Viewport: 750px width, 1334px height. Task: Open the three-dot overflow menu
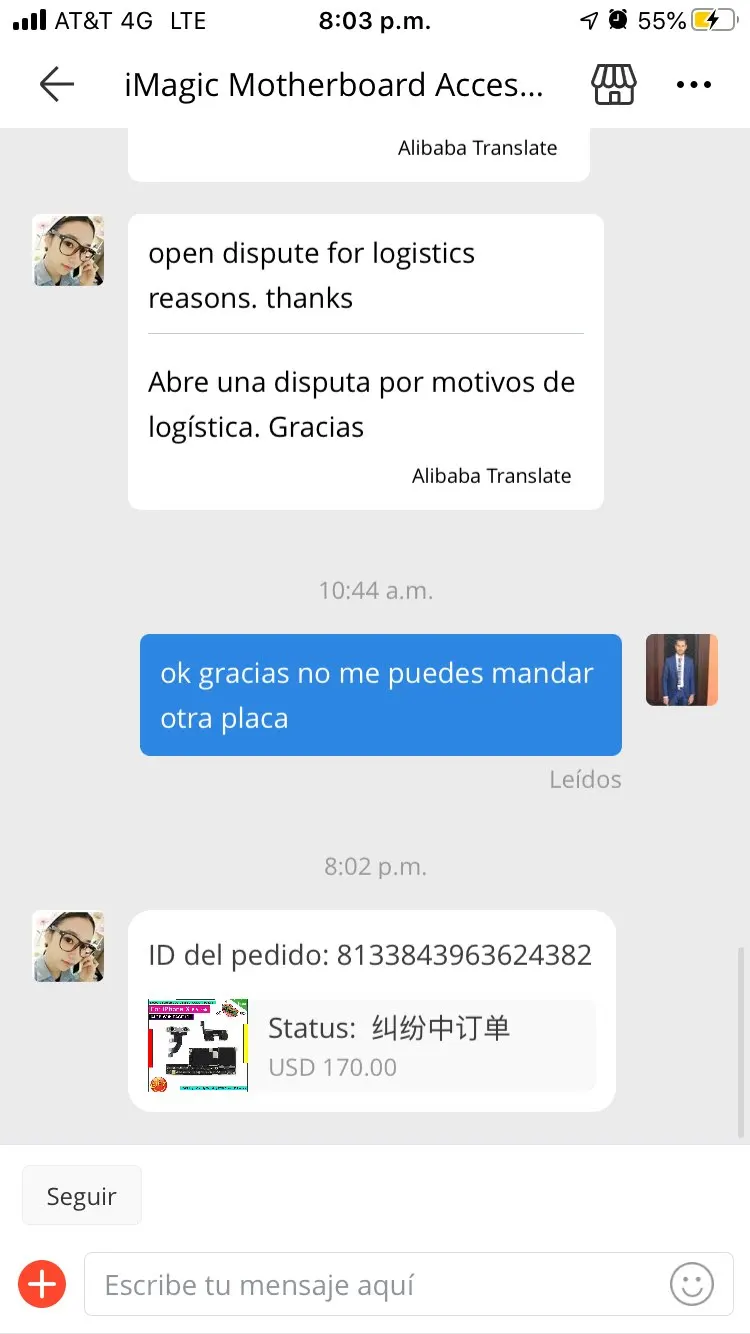point(694,85)
